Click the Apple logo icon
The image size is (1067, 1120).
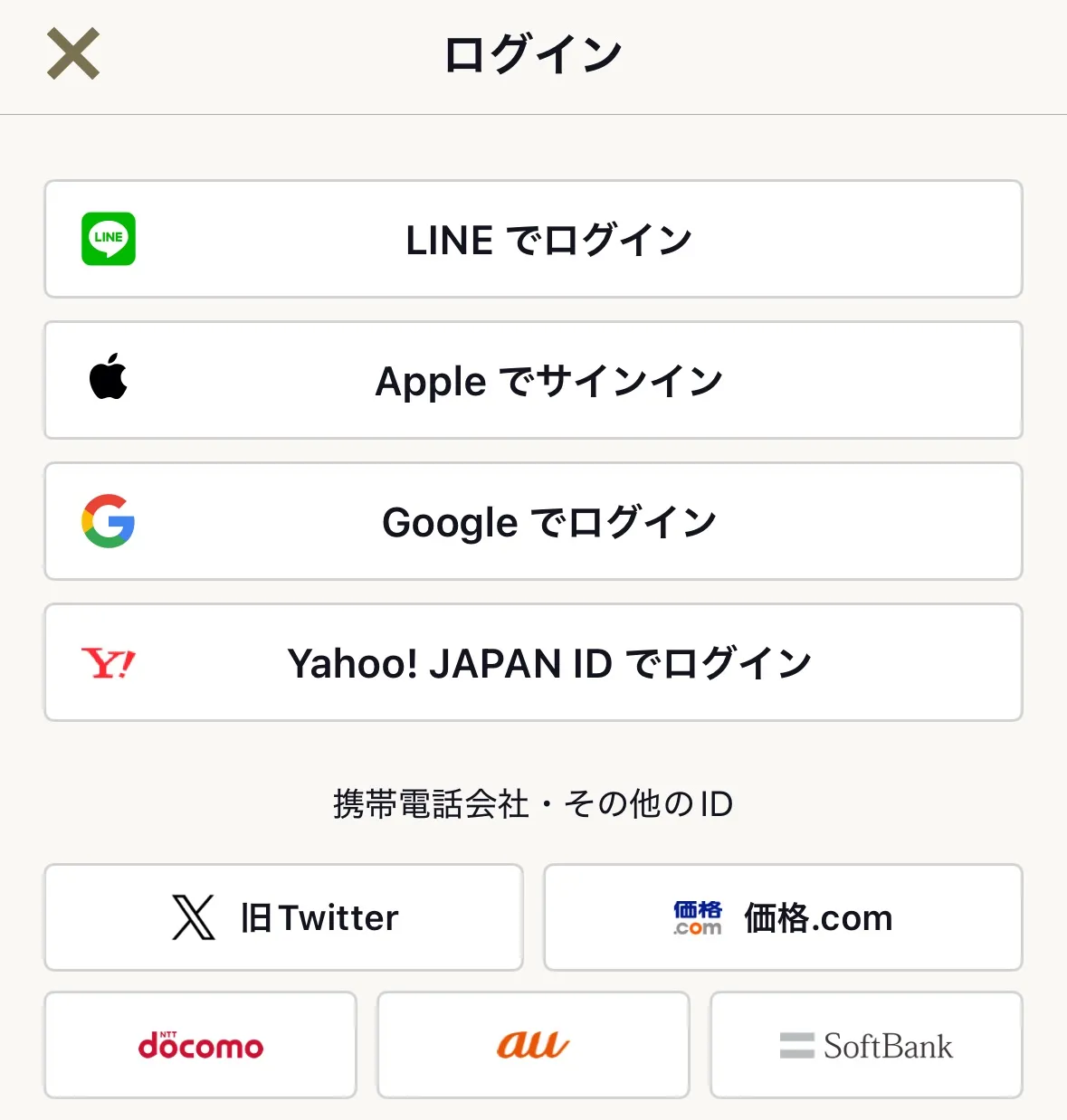pos(108,380)
